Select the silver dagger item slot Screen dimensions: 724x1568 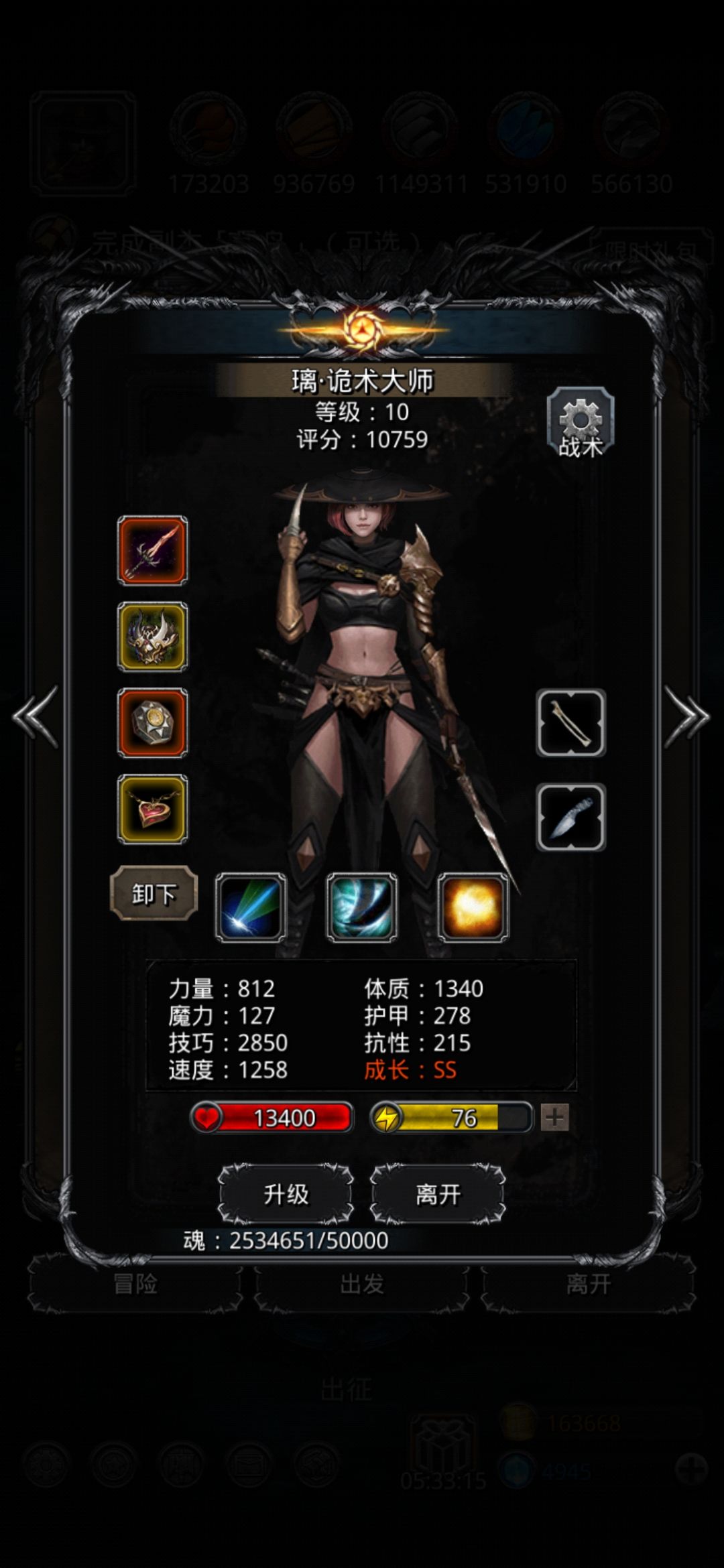571,818
